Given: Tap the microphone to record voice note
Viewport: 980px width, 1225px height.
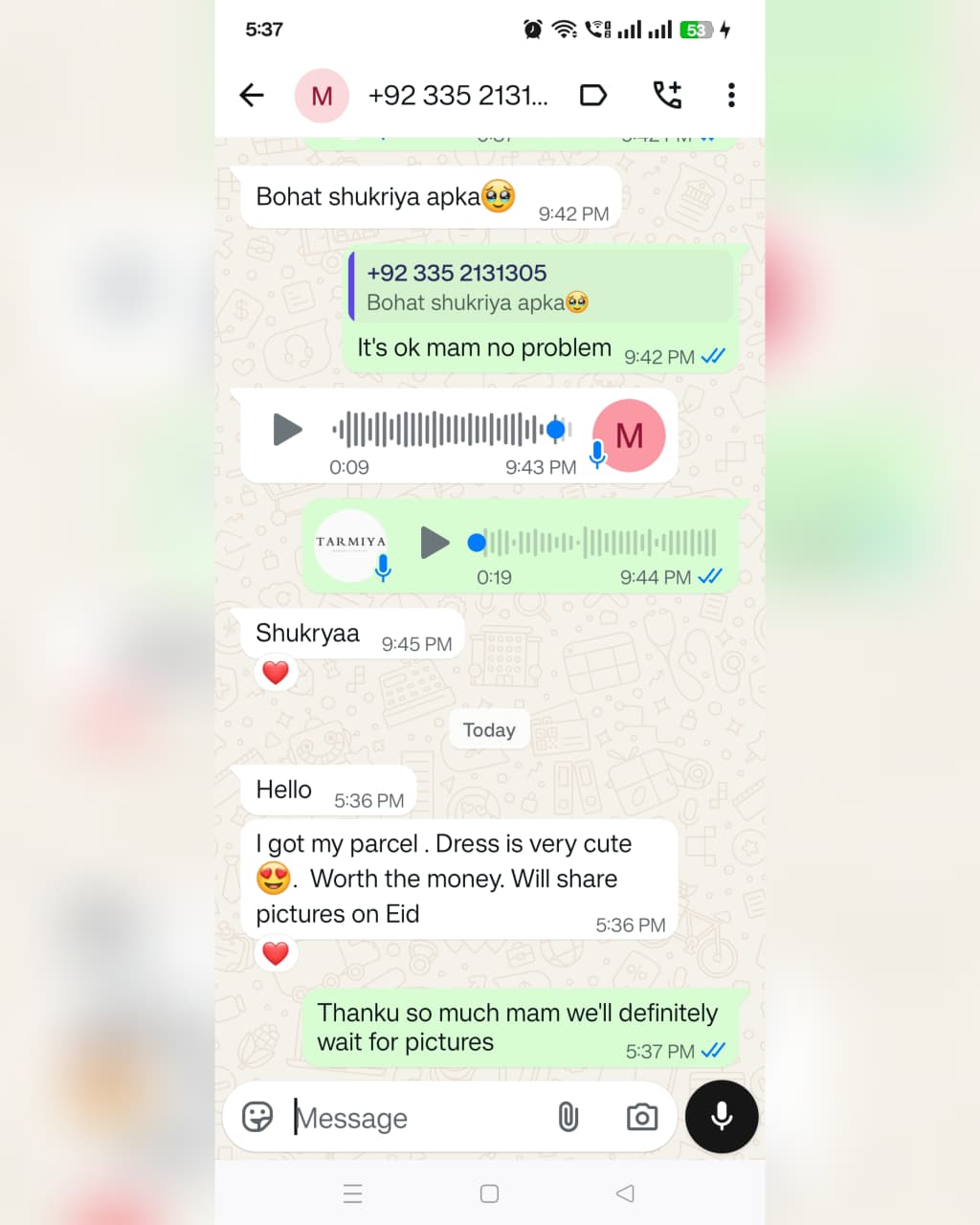Looking at the screenshot, I should 722,1117.
